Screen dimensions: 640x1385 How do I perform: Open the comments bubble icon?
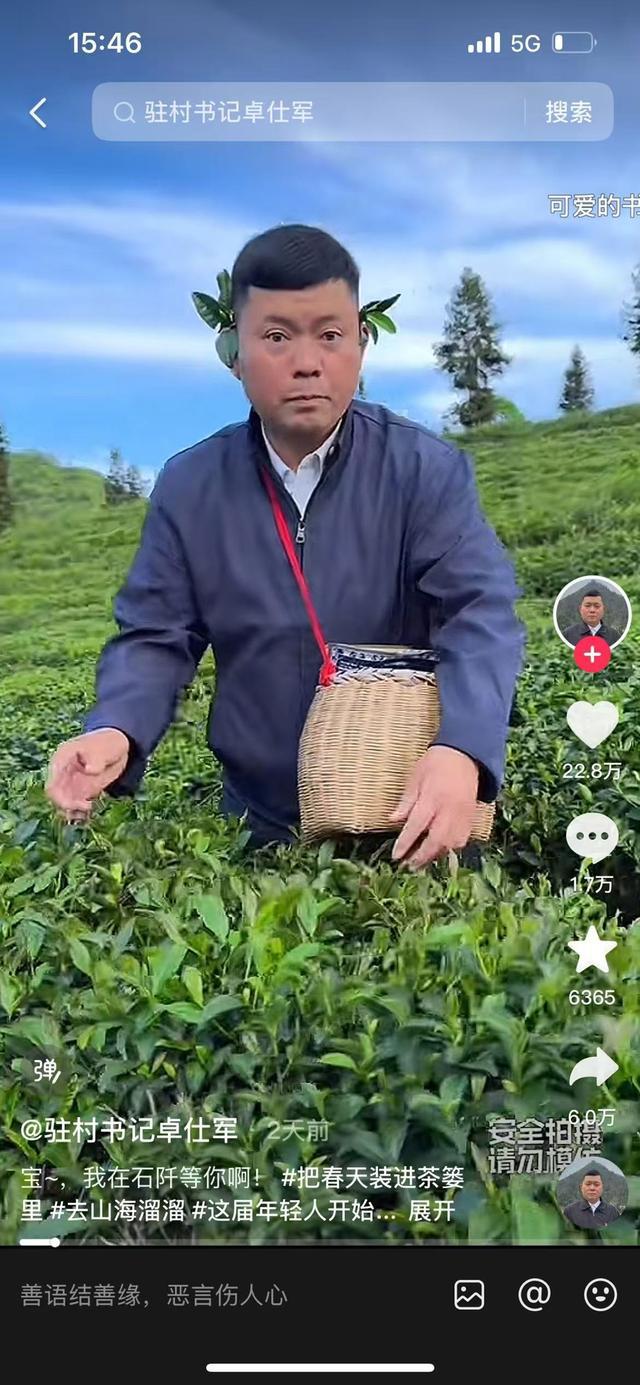[592, 837]
